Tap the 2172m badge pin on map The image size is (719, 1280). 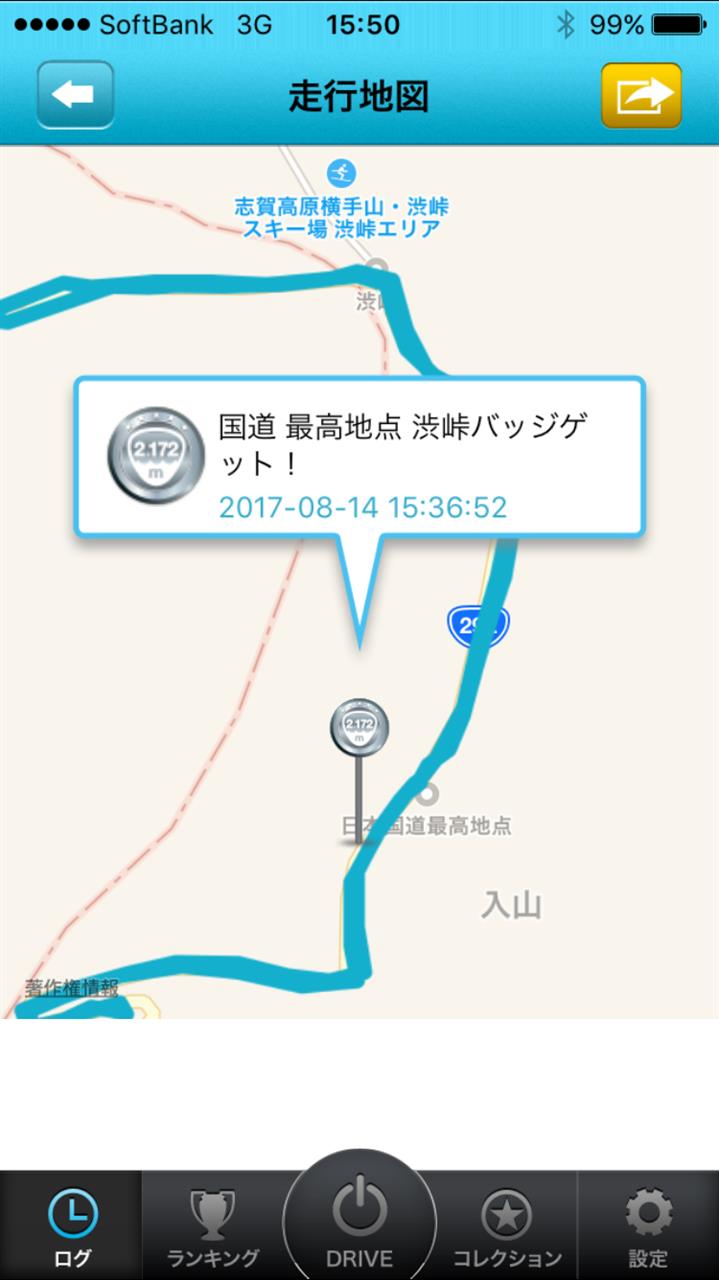click(359, 726)
